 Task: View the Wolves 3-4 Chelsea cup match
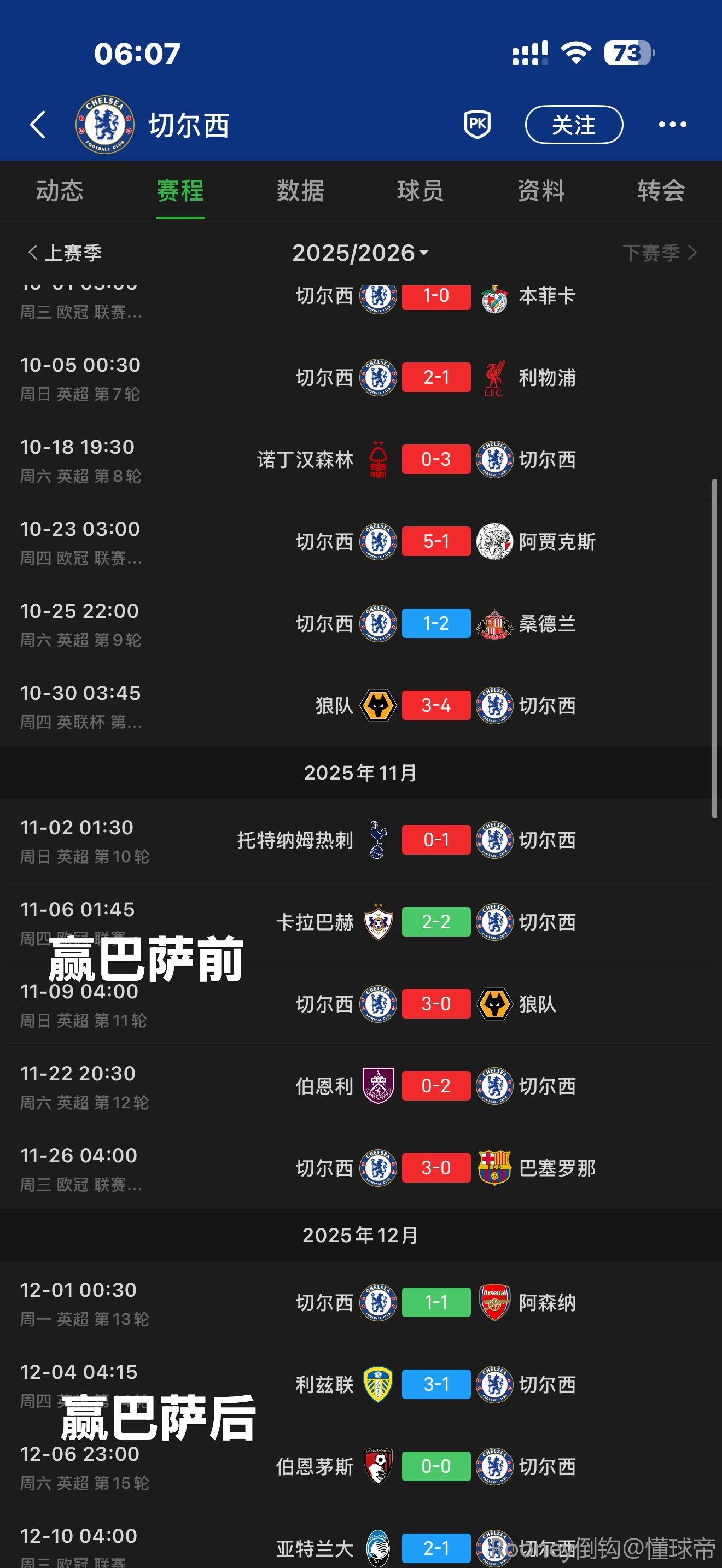[x=436, y=705]
